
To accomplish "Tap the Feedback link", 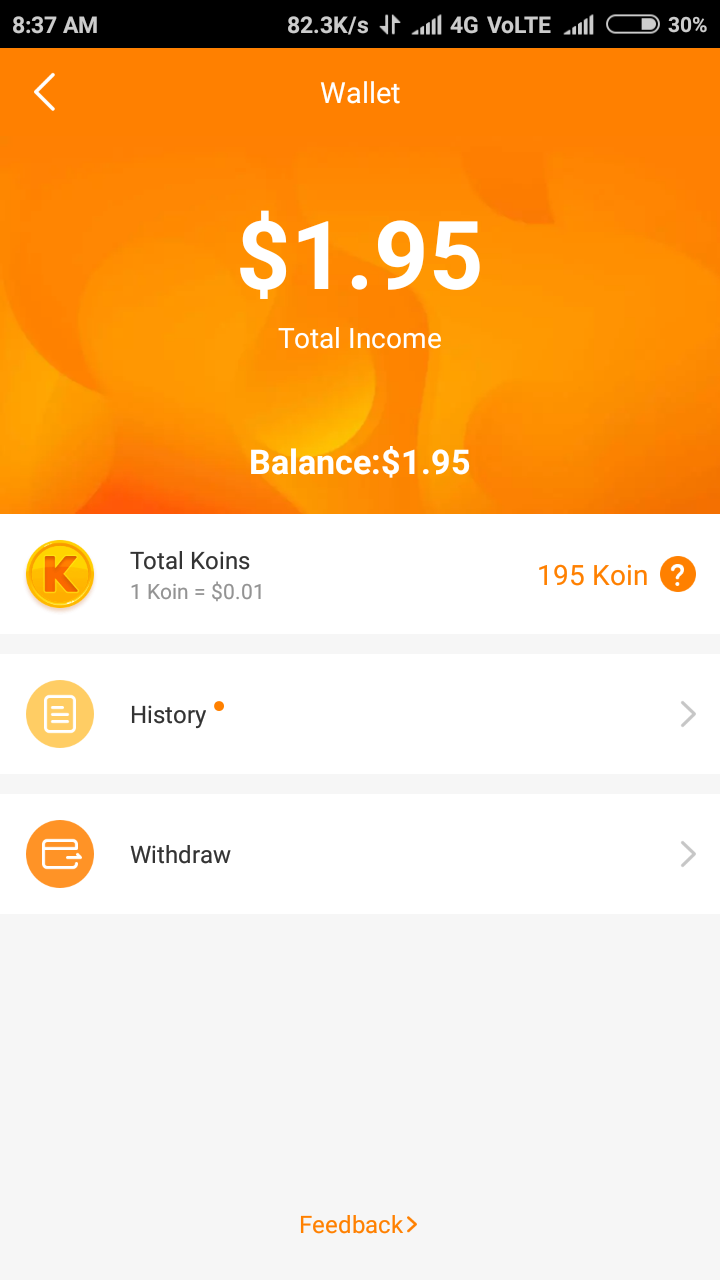I will coord(358,1225).
